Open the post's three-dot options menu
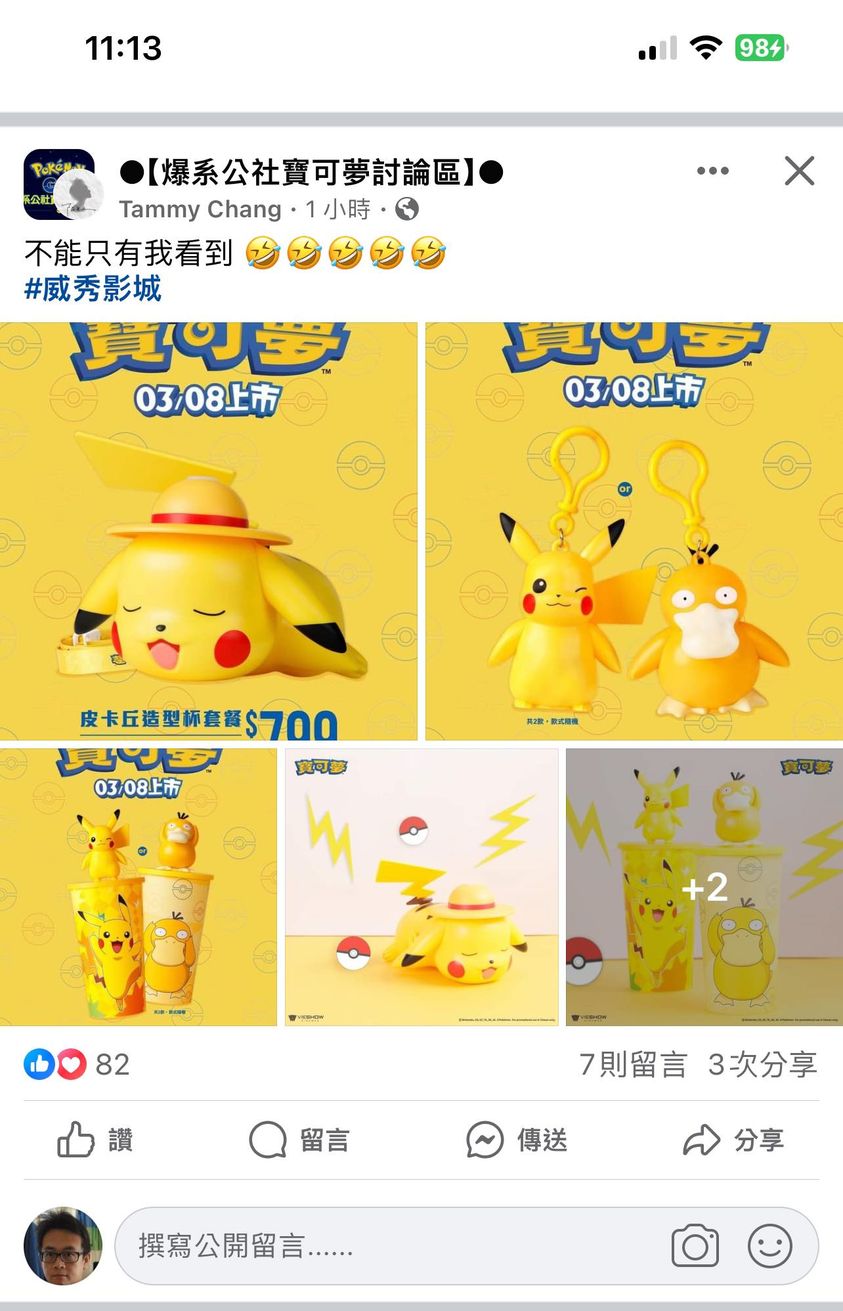The width and height of the screenshot is (843, 1311). point(712,171)
